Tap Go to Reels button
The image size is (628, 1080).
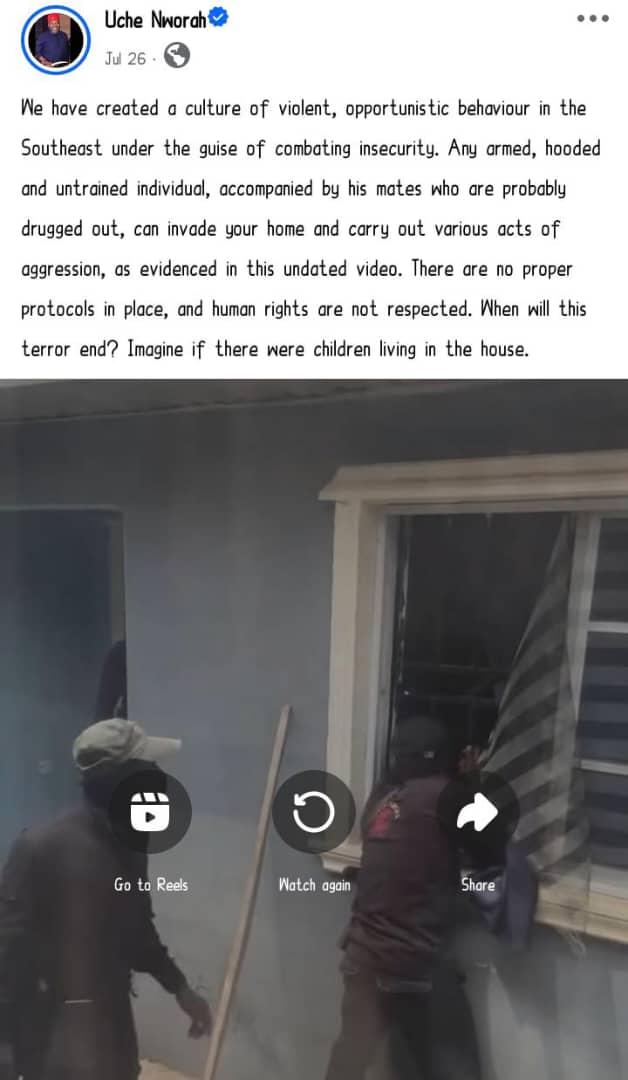150,812
